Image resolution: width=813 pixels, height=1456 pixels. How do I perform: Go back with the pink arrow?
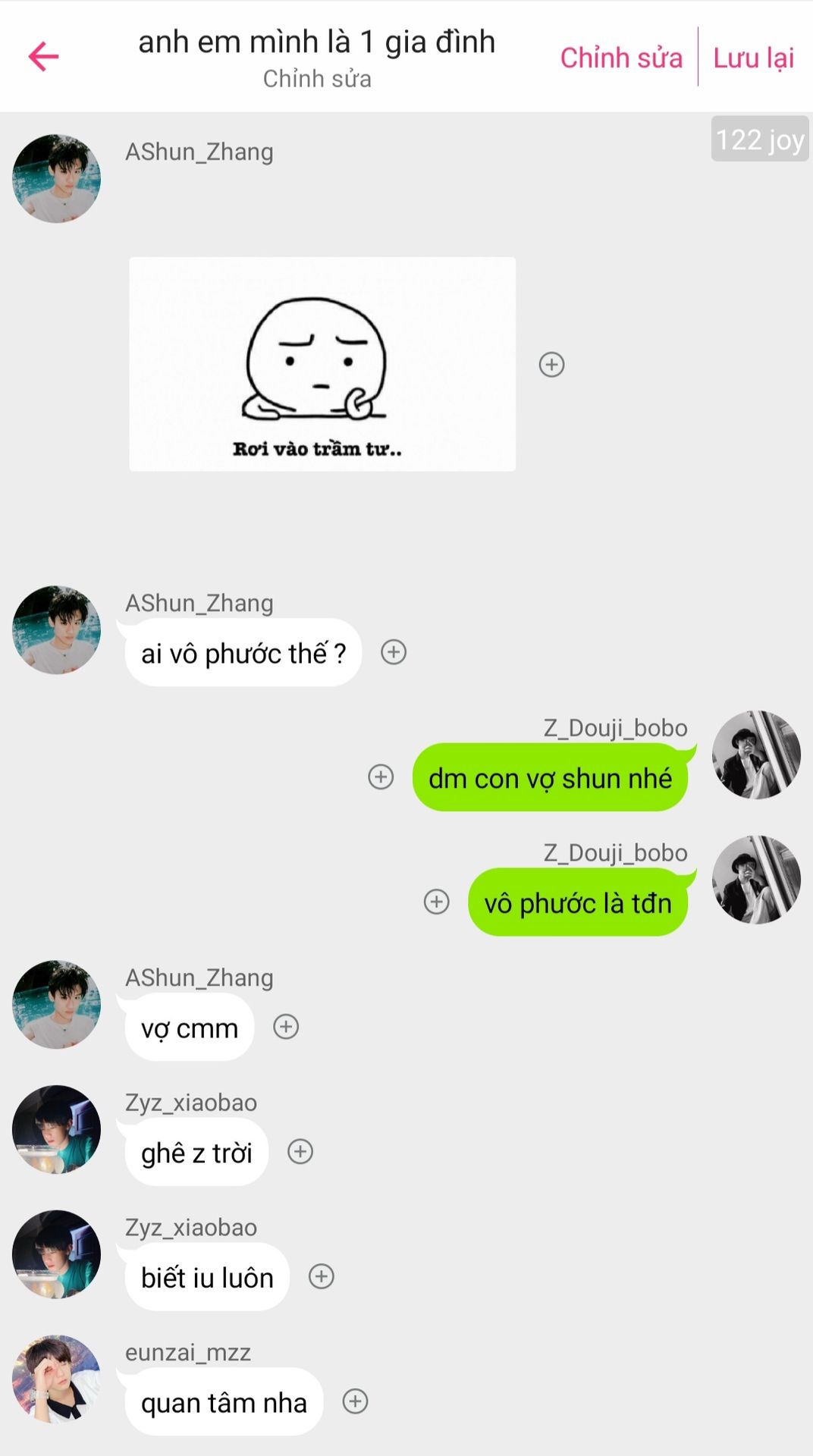[43, 57]
